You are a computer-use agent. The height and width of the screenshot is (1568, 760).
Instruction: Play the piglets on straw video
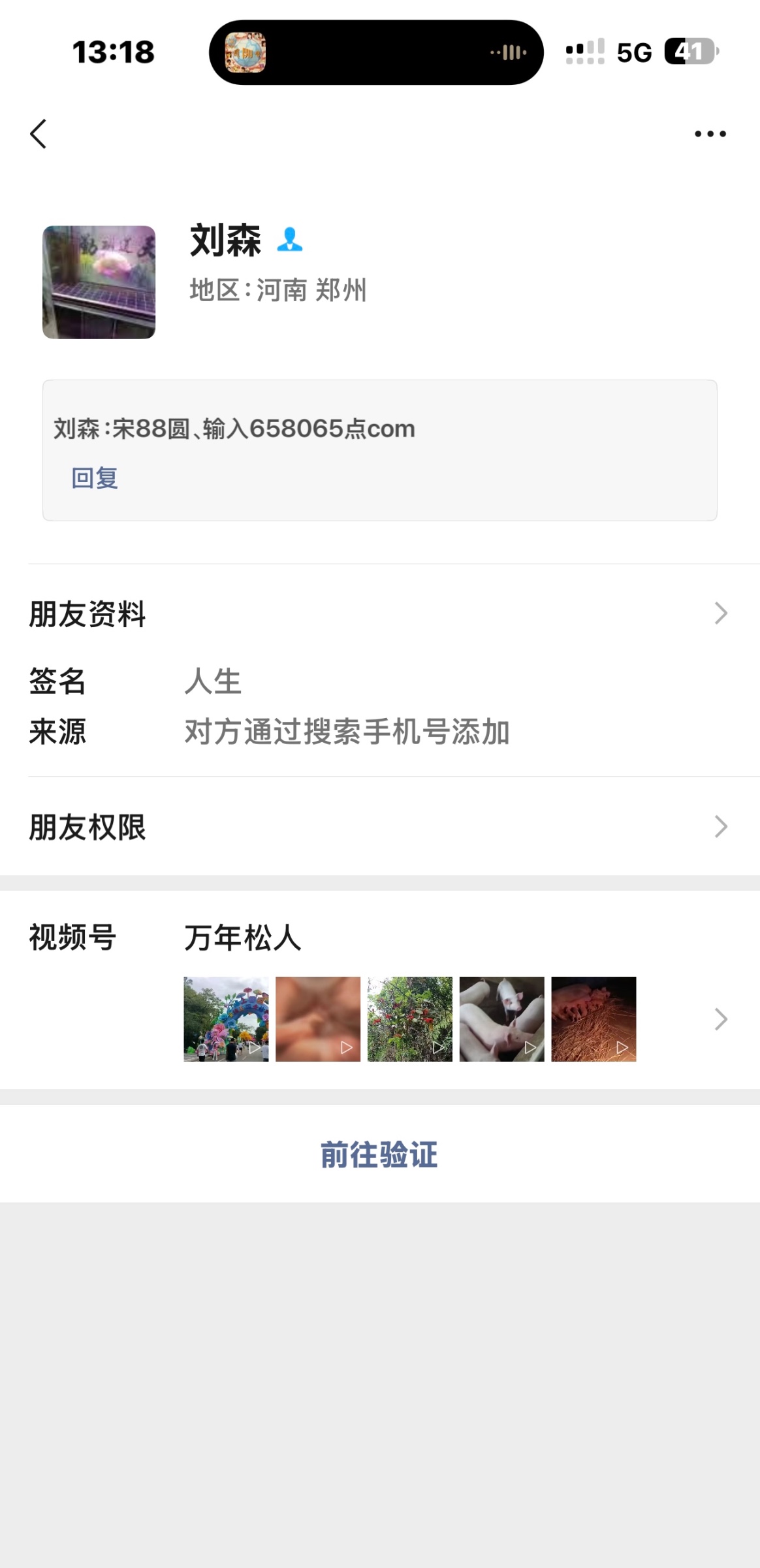tap(594, 1019)
